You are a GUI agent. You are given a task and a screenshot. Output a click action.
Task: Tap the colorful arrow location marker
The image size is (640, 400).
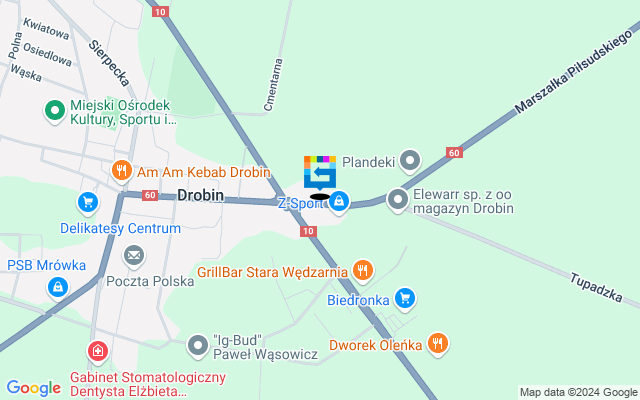[320, 172]
